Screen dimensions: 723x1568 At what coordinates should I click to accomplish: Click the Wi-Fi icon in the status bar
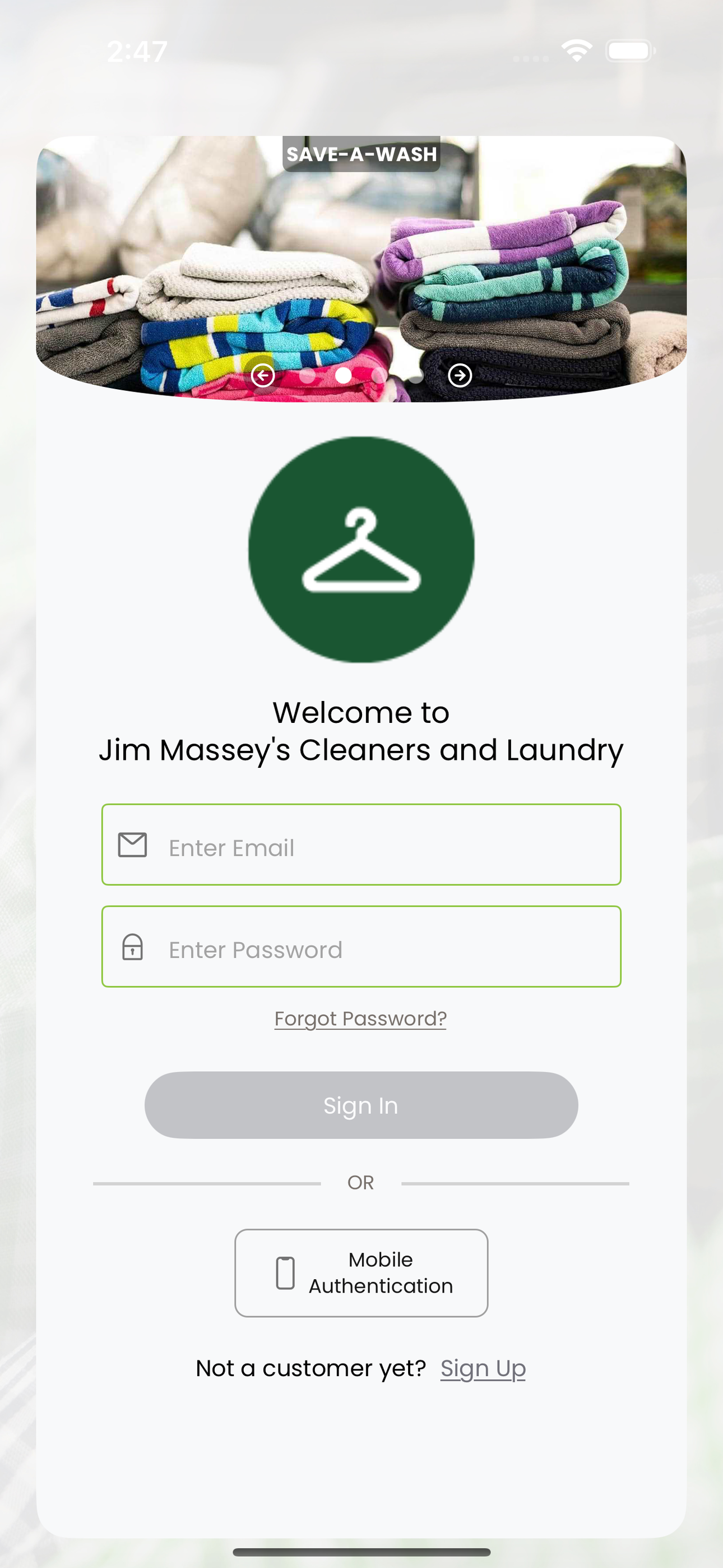(x=577, y=52)
